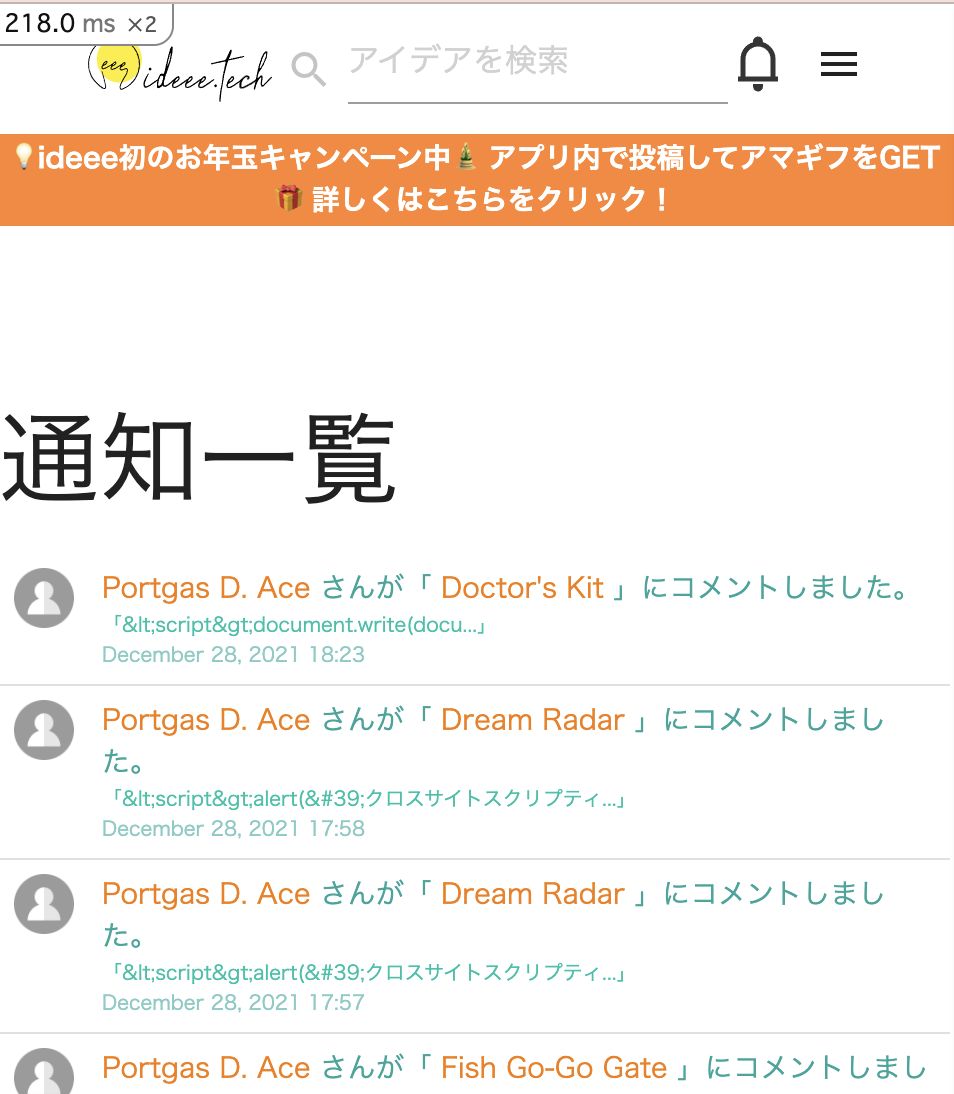The height and width of the screenshot is (1094, 954).
Task: Open the orange お年玉キャンペーン banner
Action: [477, 178]
